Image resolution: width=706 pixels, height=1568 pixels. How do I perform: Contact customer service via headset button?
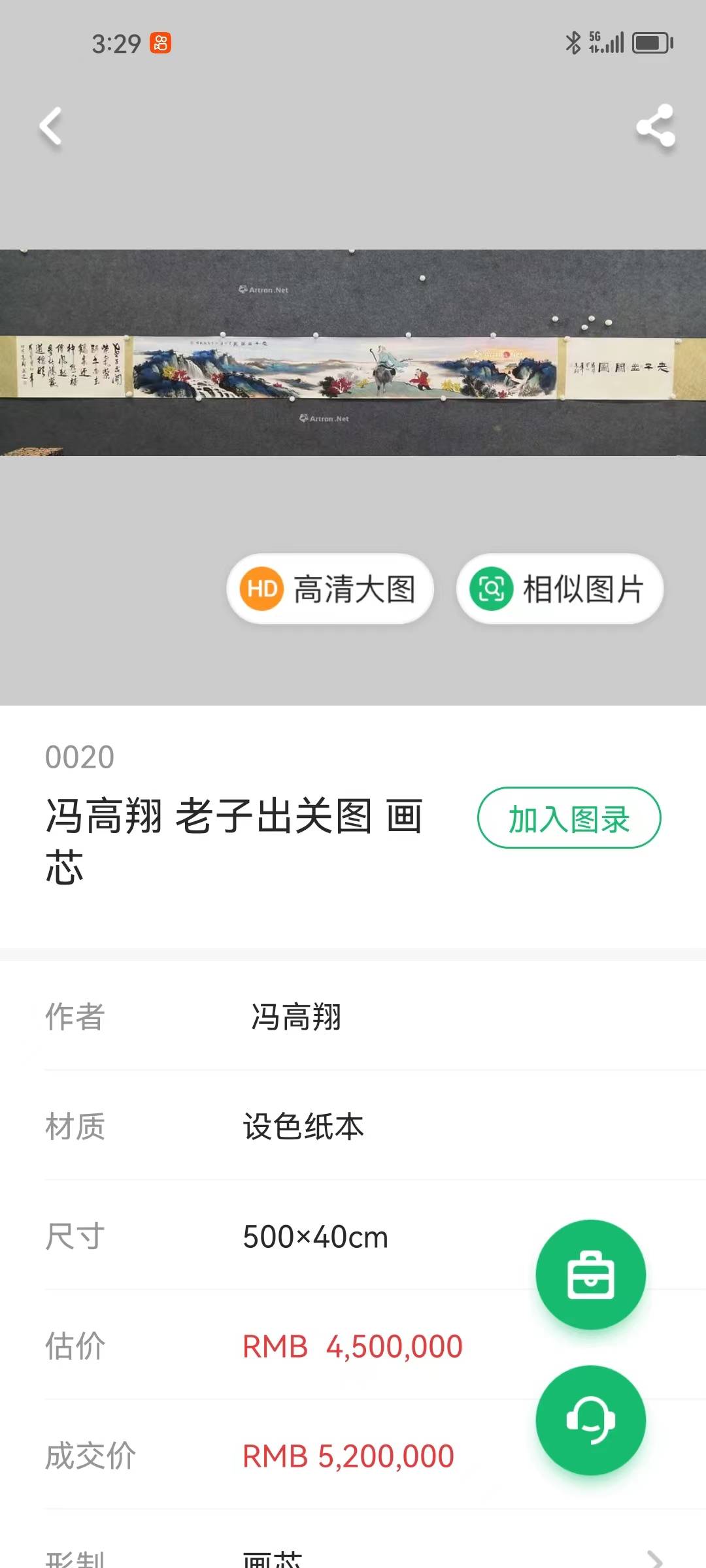(590, 1420)
